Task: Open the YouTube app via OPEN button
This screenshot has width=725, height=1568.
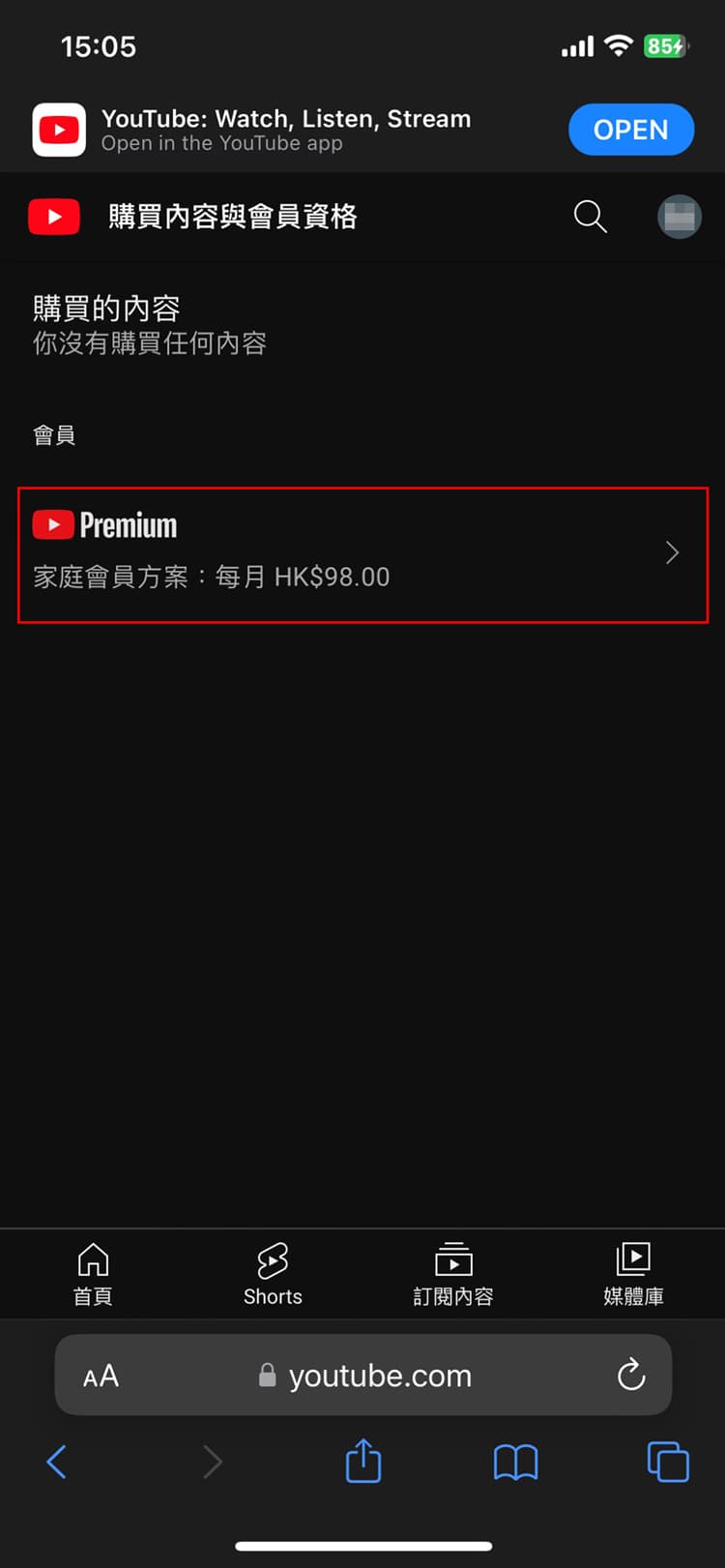Action: (x=630, y=130)
